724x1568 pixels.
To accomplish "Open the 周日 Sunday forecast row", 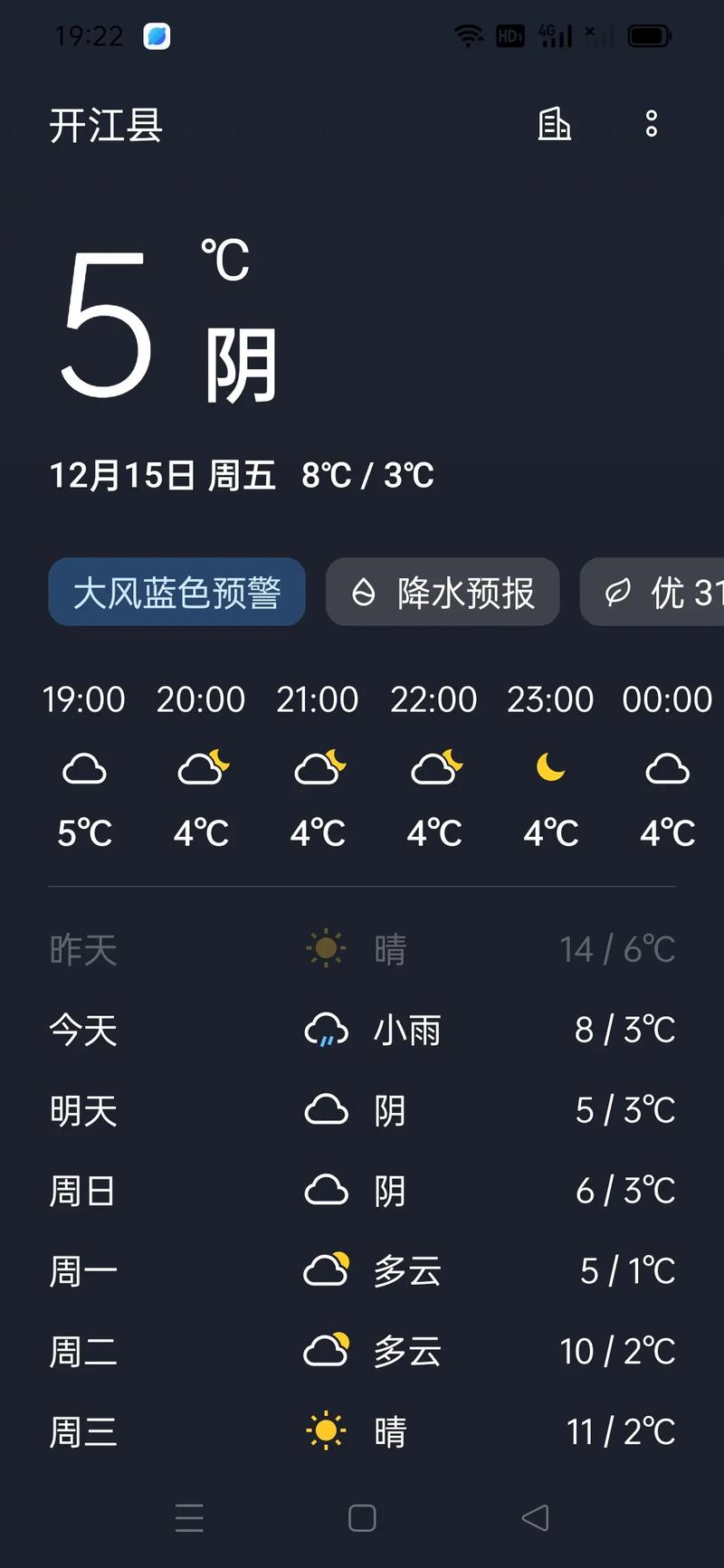I will [362, 1191].
